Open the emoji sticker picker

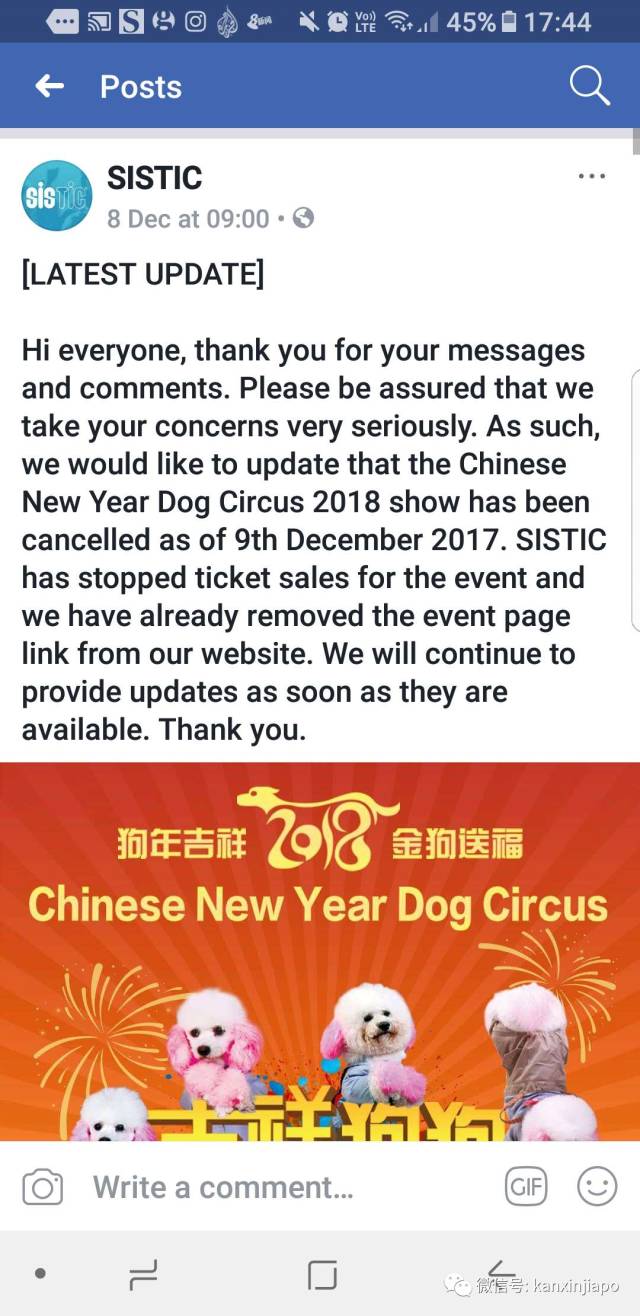pos(597,1188)
